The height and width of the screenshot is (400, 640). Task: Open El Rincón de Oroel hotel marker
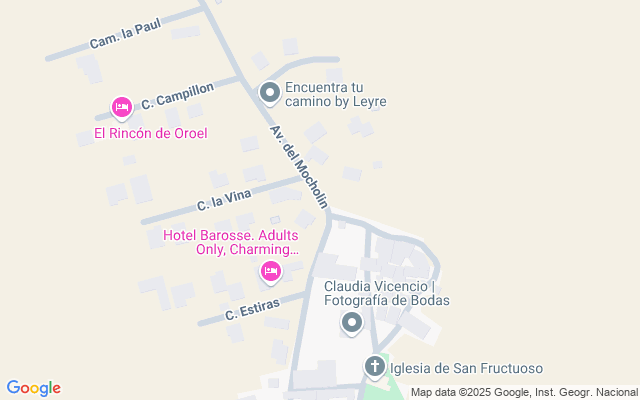(122, 106)
